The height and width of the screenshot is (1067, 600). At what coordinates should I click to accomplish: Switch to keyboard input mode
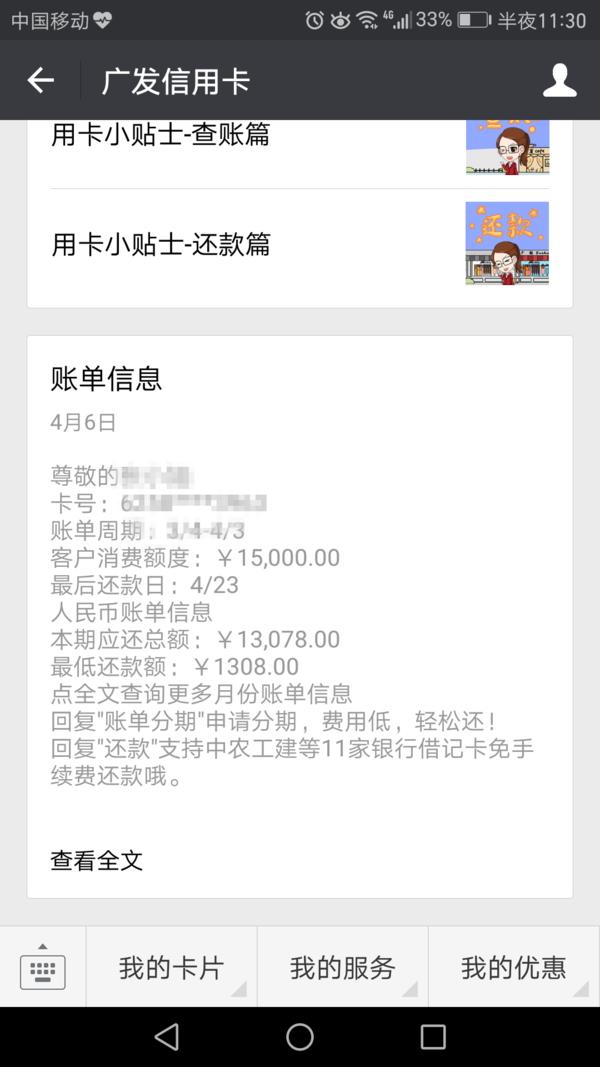tap(43, 966)
